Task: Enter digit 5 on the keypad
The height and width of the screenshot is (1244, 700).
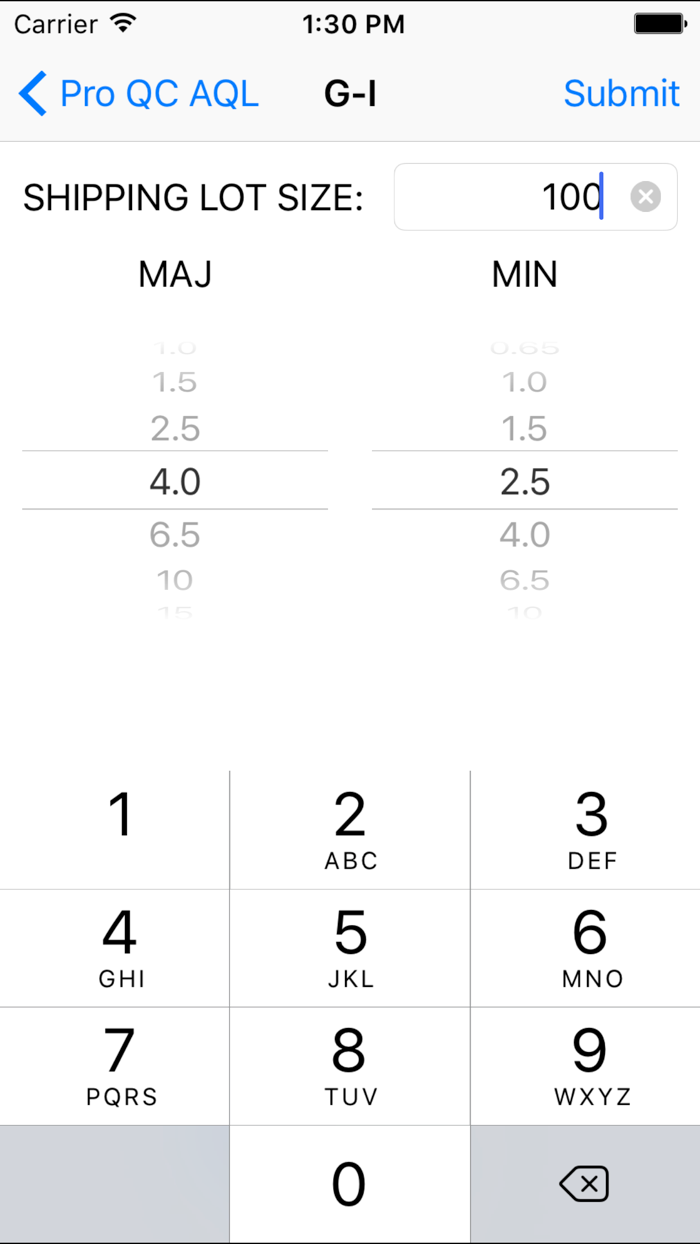Action: click(350, 948)
